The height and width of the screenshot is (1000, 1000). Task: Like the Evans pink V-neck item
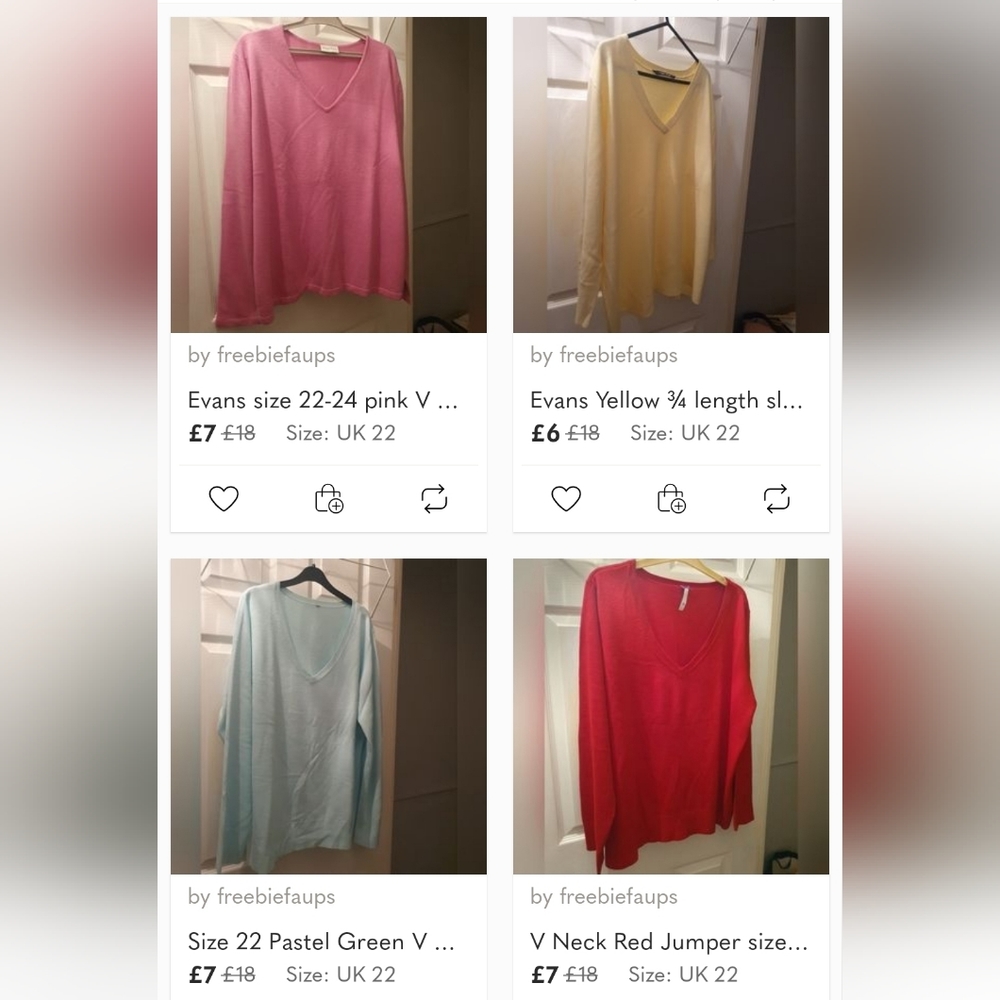pos(224,499)
